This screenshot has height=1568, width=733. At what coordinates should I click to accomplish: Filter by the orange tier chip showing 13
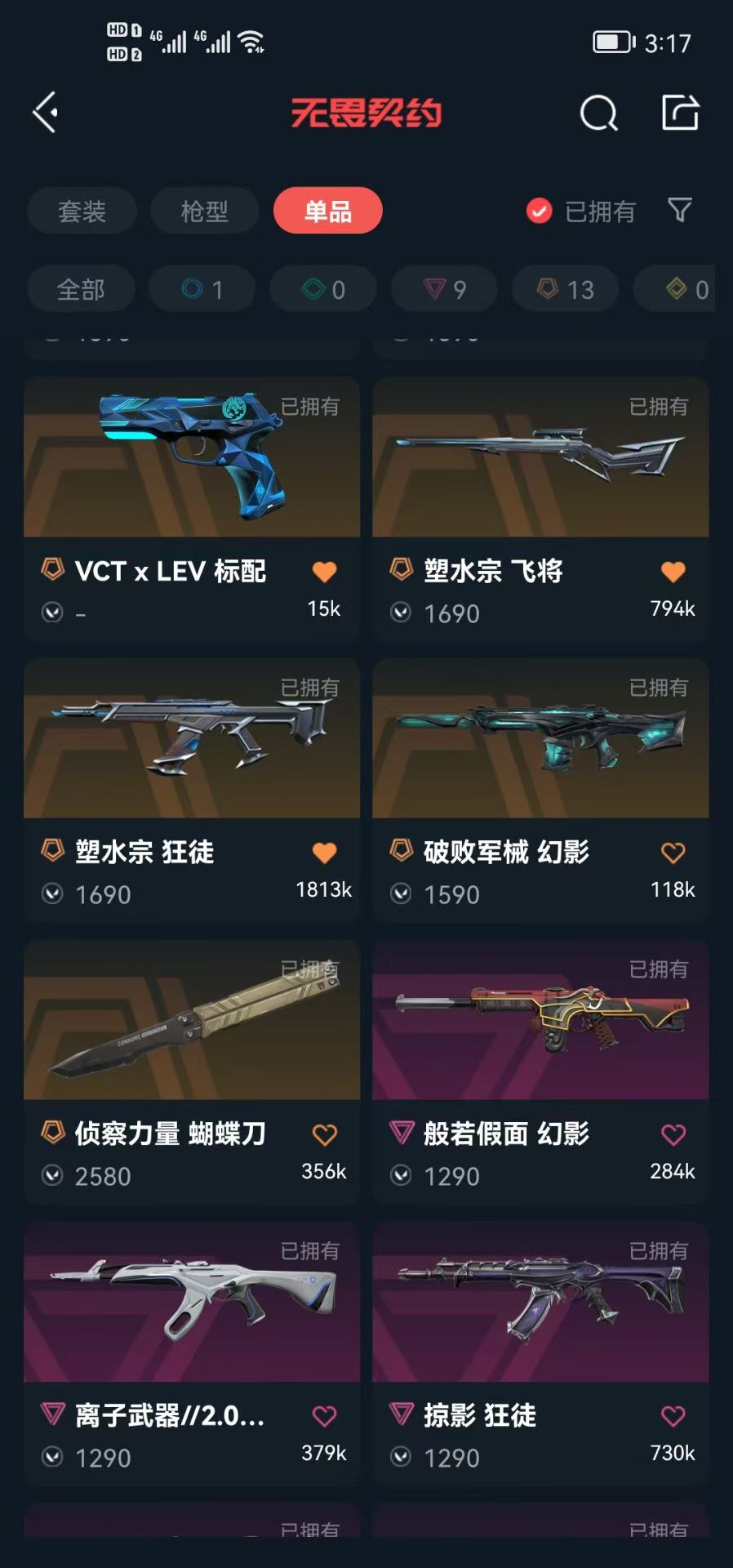pos(565,289)
